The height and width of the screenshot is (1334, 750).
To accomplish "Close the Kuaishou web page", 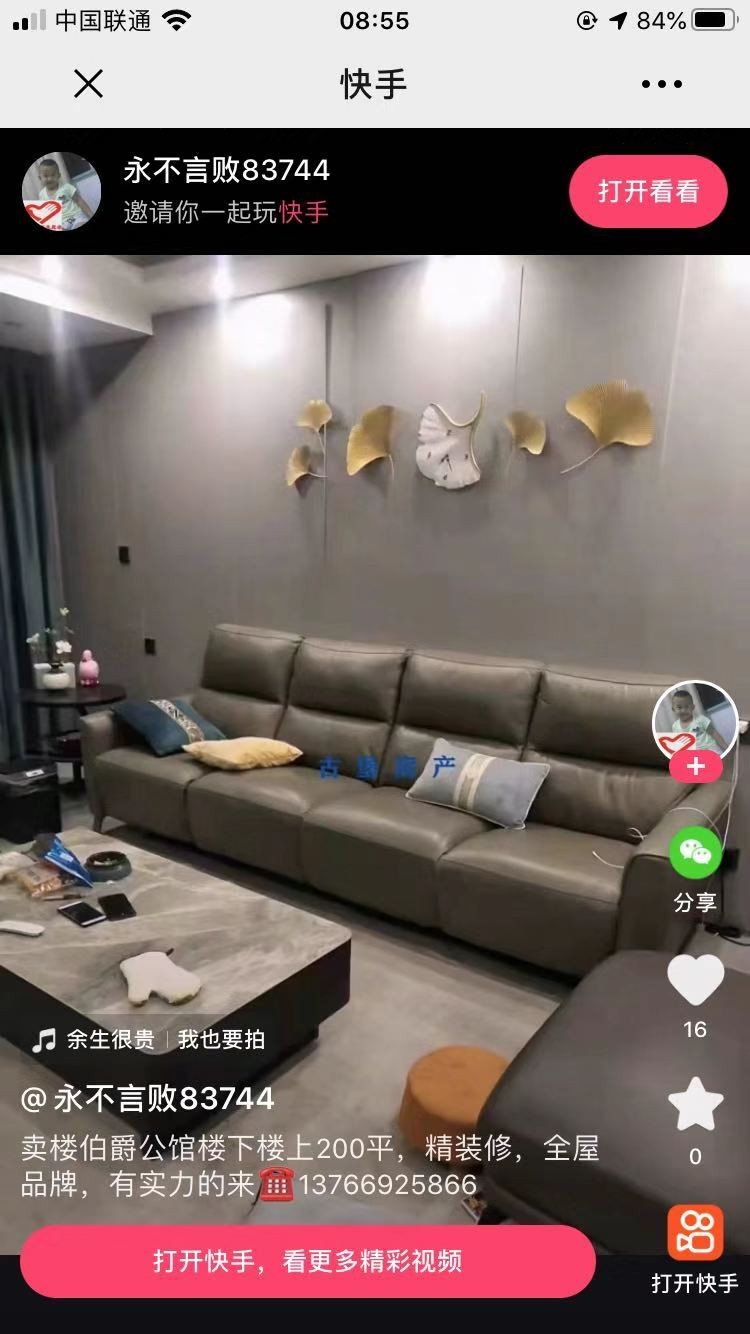I will pos(88,85).
